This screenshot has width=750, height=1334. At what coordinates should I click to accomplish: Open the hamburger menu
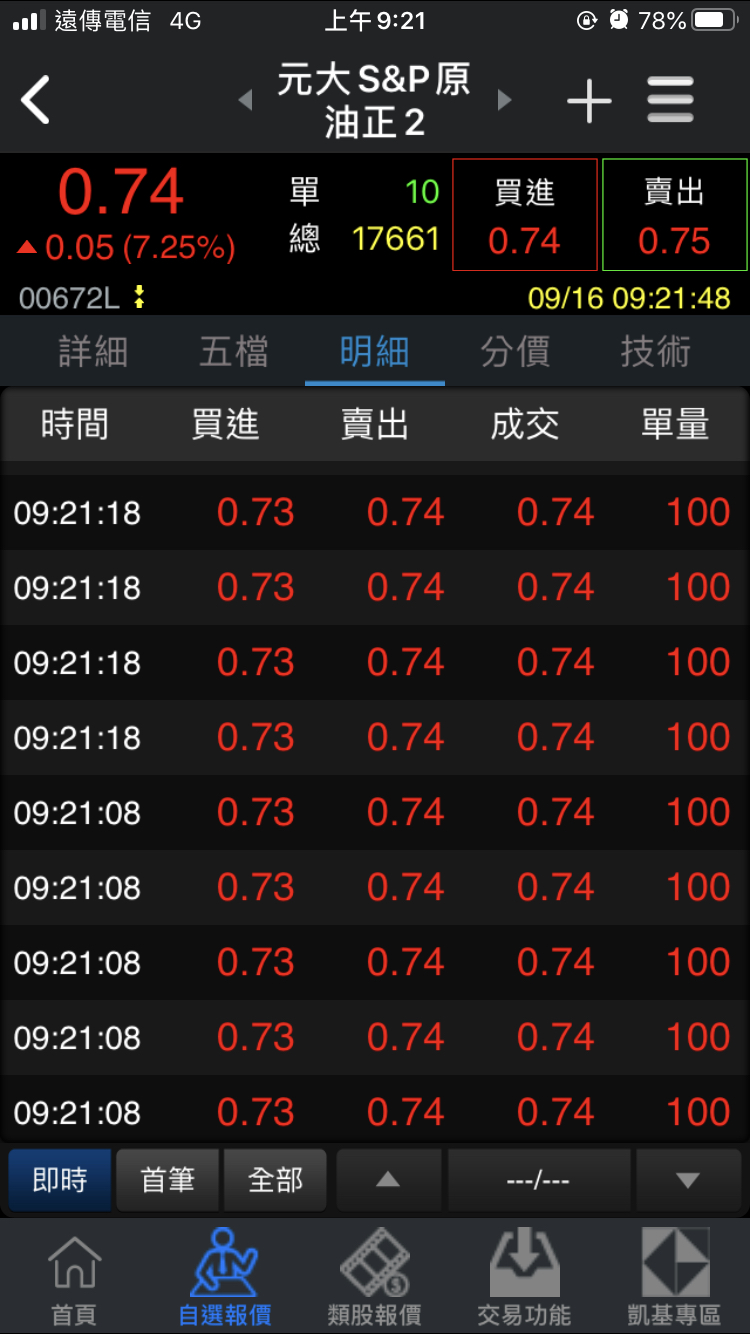(x=670, y=101)
